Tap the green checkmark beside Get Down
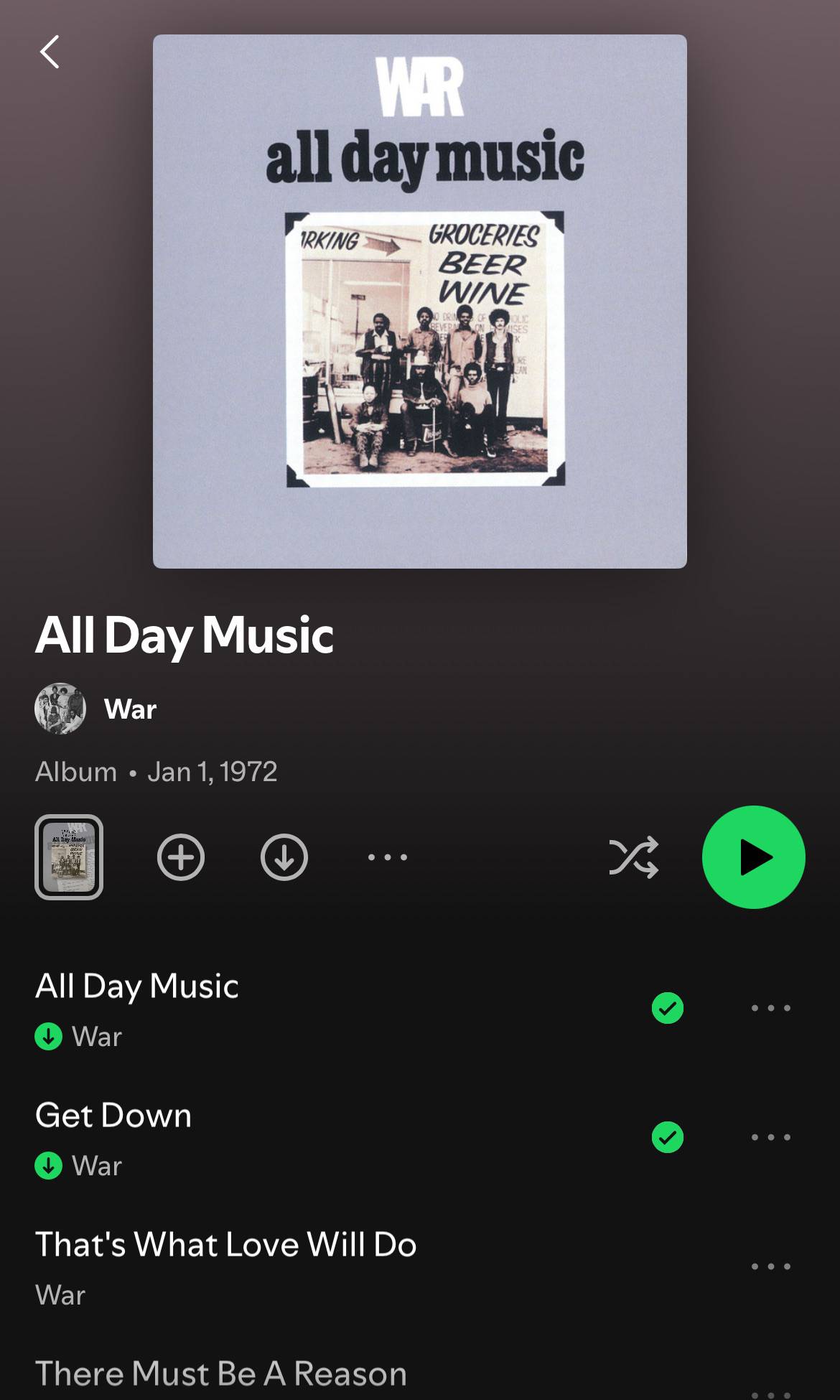The width and height of the screenshot is (840, 1400). (x=668, y=1137)
